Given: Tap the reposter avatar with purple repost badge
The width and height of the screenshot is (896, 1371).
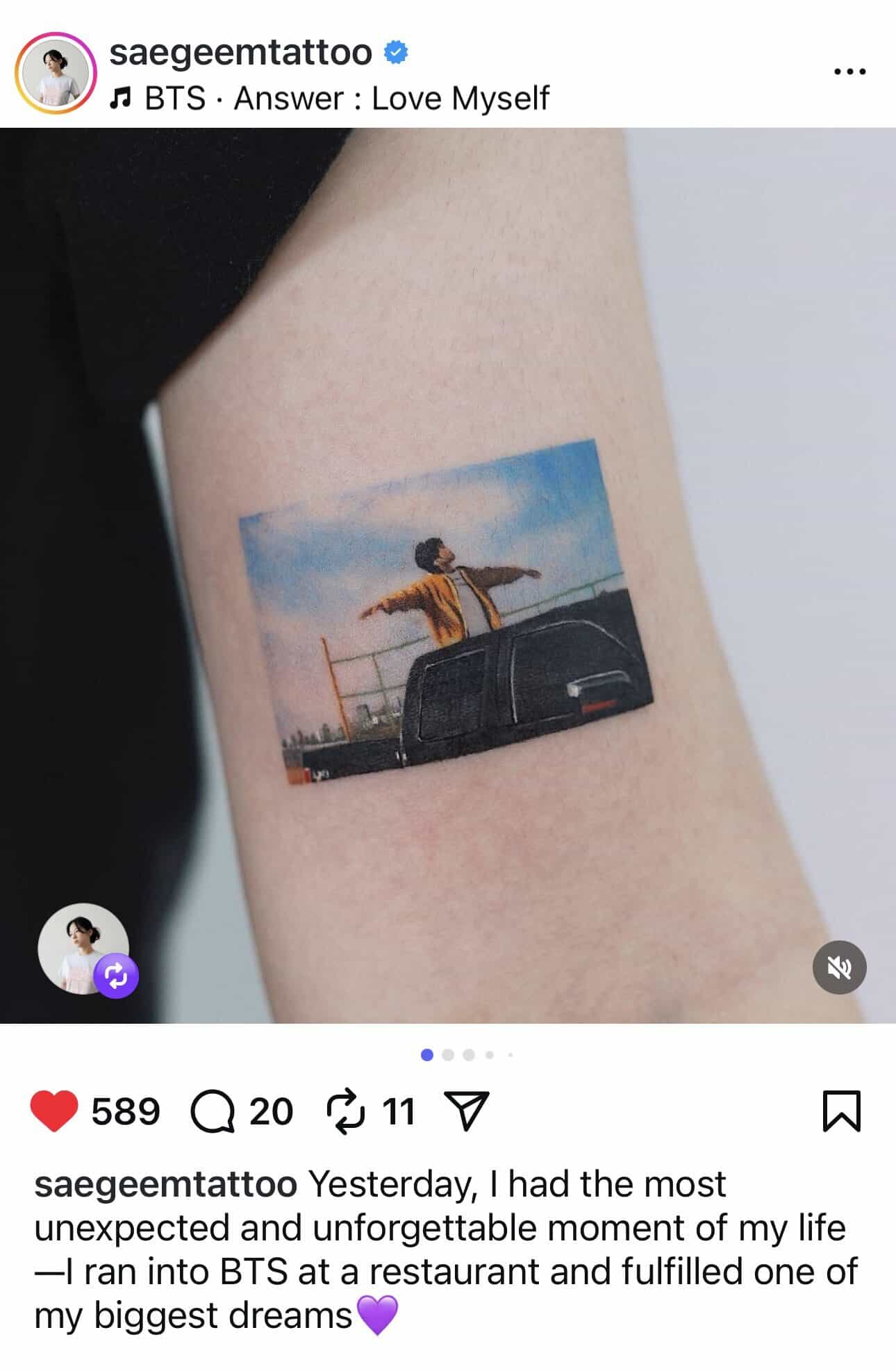Looking at the screenshot, I should click(x=85, y=949).
